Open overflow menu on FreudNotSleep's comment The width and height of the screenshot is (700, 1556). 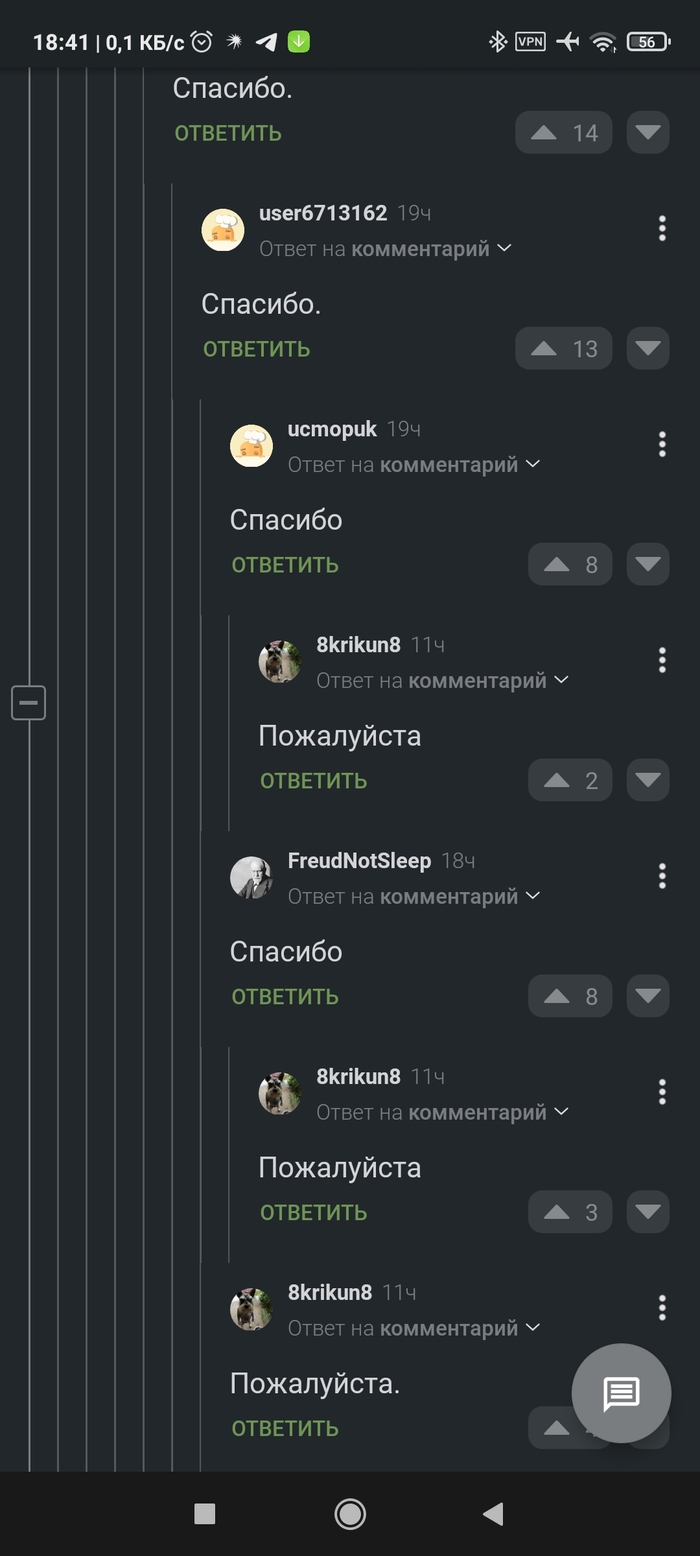click(662, 876)
